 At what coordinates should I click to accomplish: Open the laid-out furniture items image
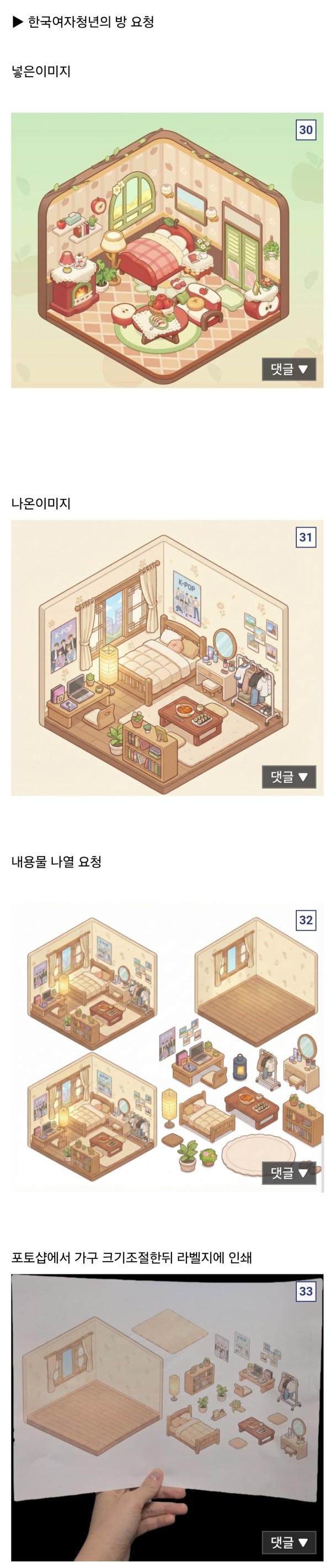pyautogui.click(x=158, y=1047)
